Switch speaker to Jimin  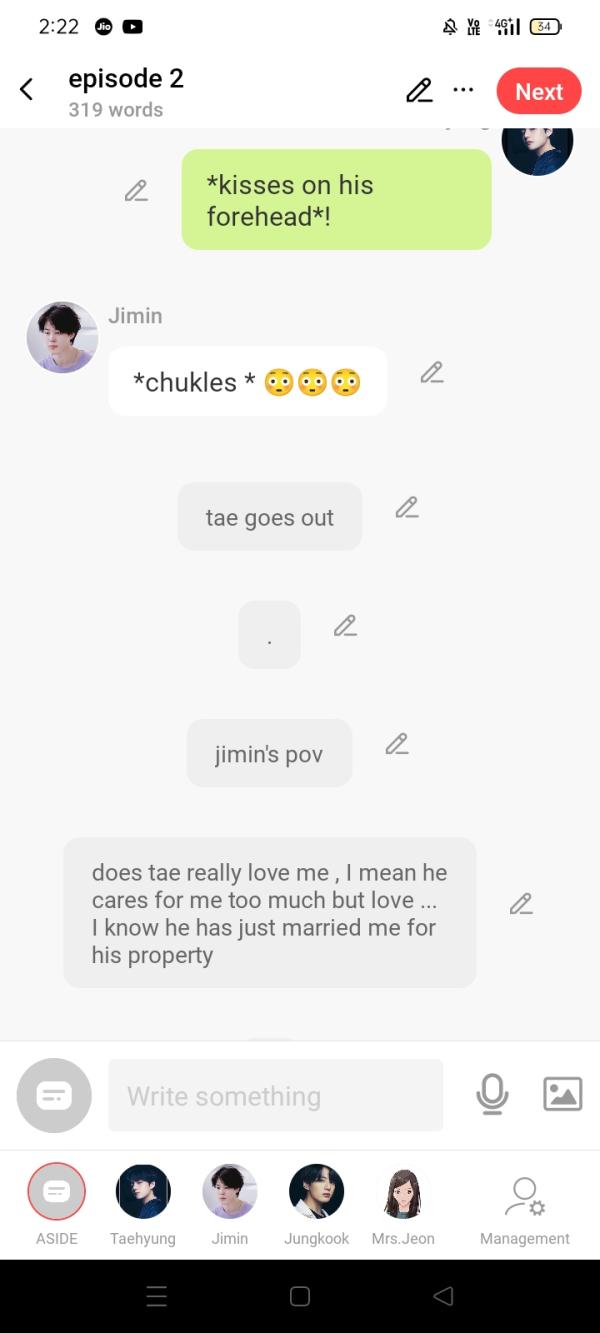(230, 1192)
